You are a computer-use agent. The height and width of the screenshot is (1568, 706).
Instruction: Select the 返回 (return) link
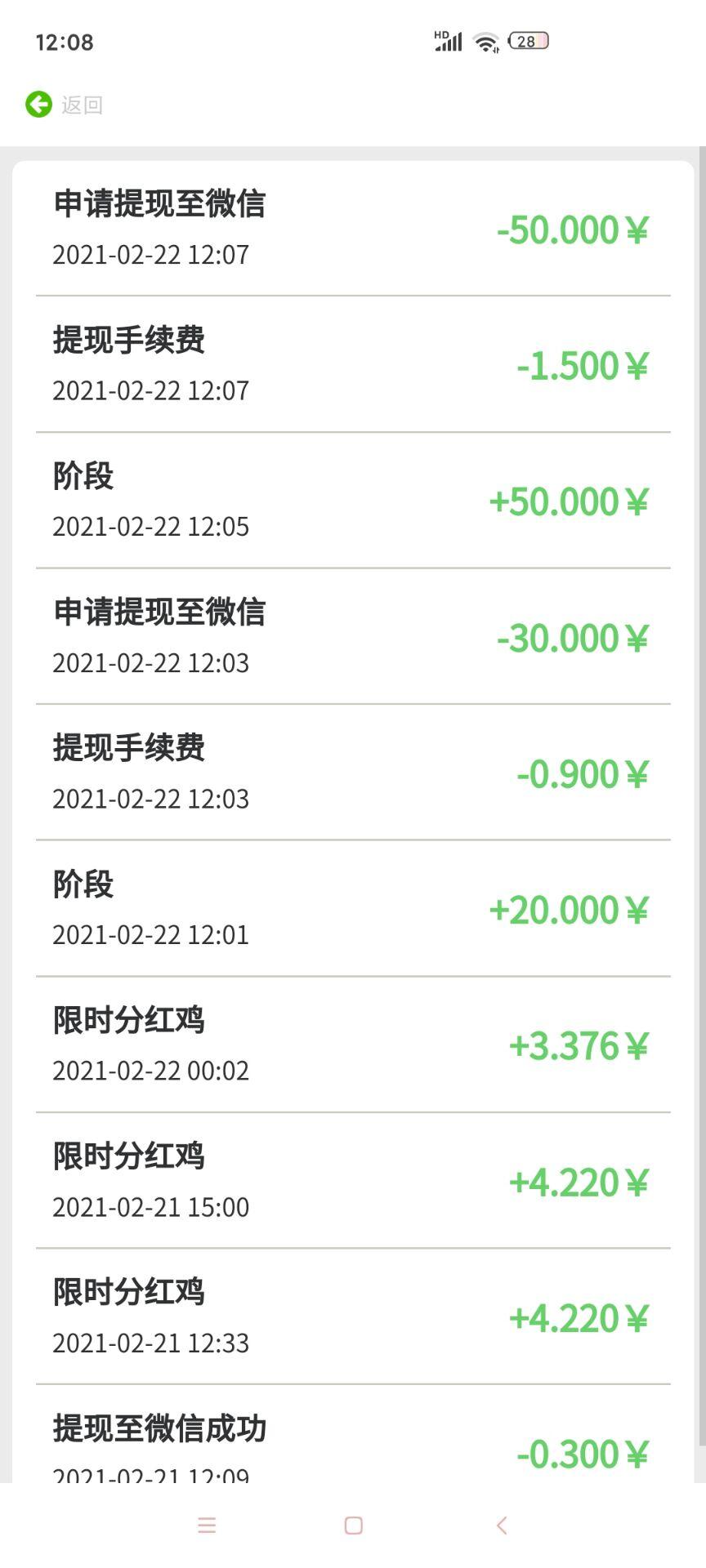pos(81,105)
